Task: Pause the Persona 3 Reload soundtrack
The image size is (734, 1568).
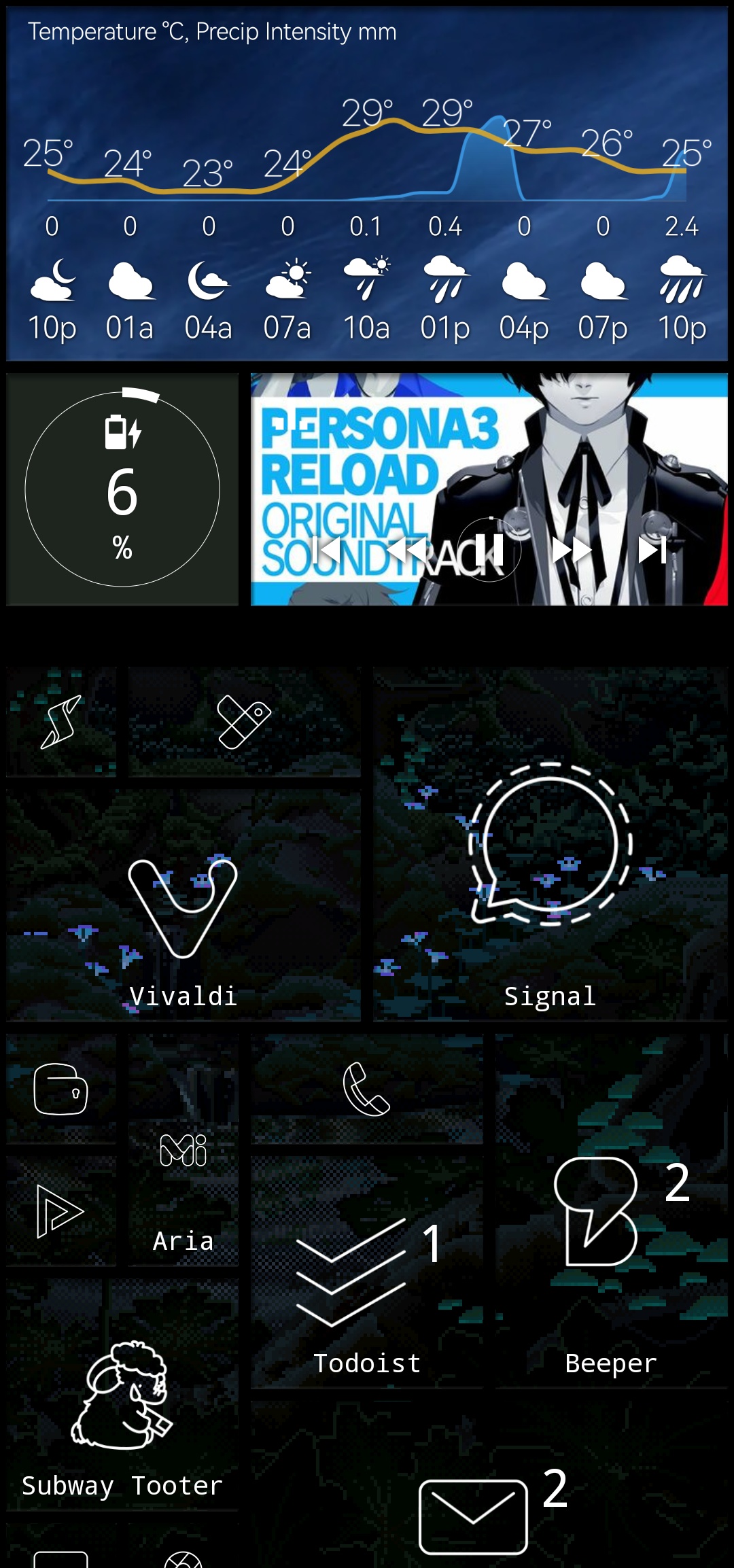Action: (x=489, y=550)
